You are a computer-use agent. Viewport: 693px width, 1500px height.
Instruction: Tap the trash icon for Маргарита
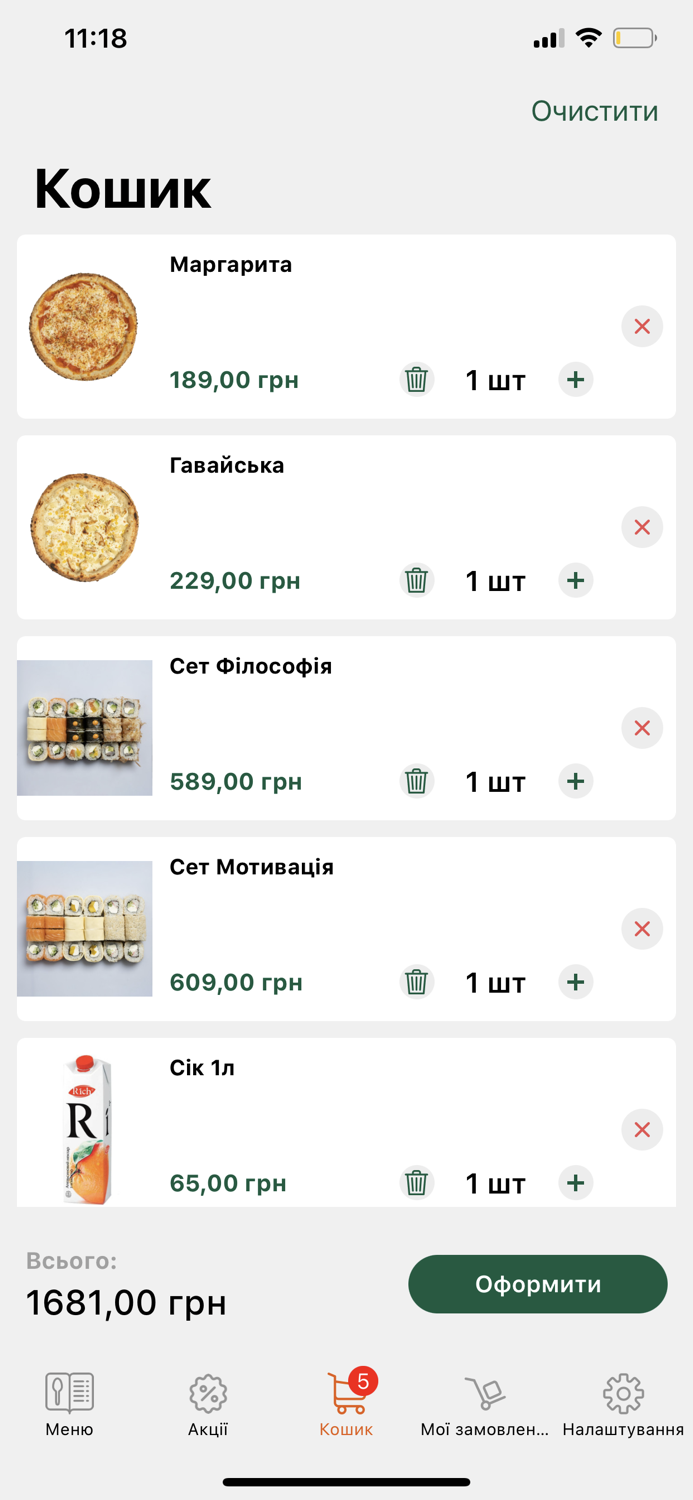click(417, 380)
